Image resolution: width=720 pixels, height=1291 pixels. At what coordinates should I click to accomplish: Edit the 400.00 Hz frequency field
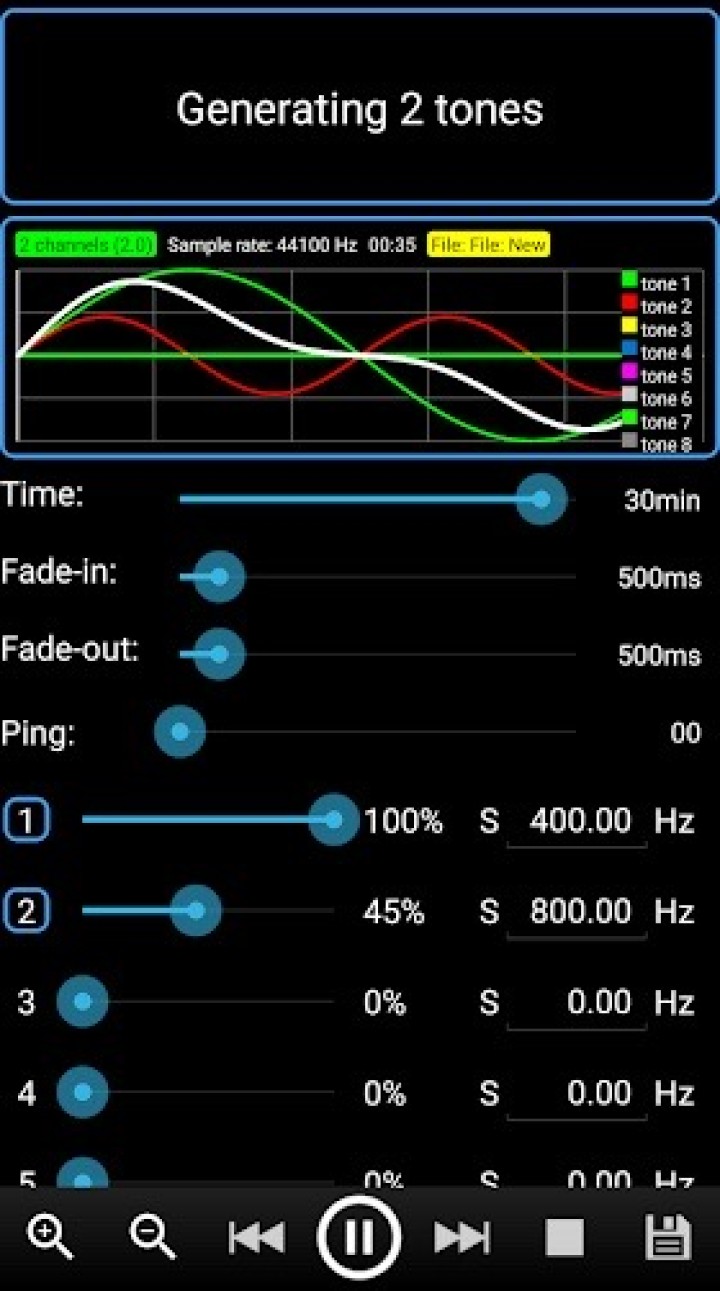(x=577, y=822)
